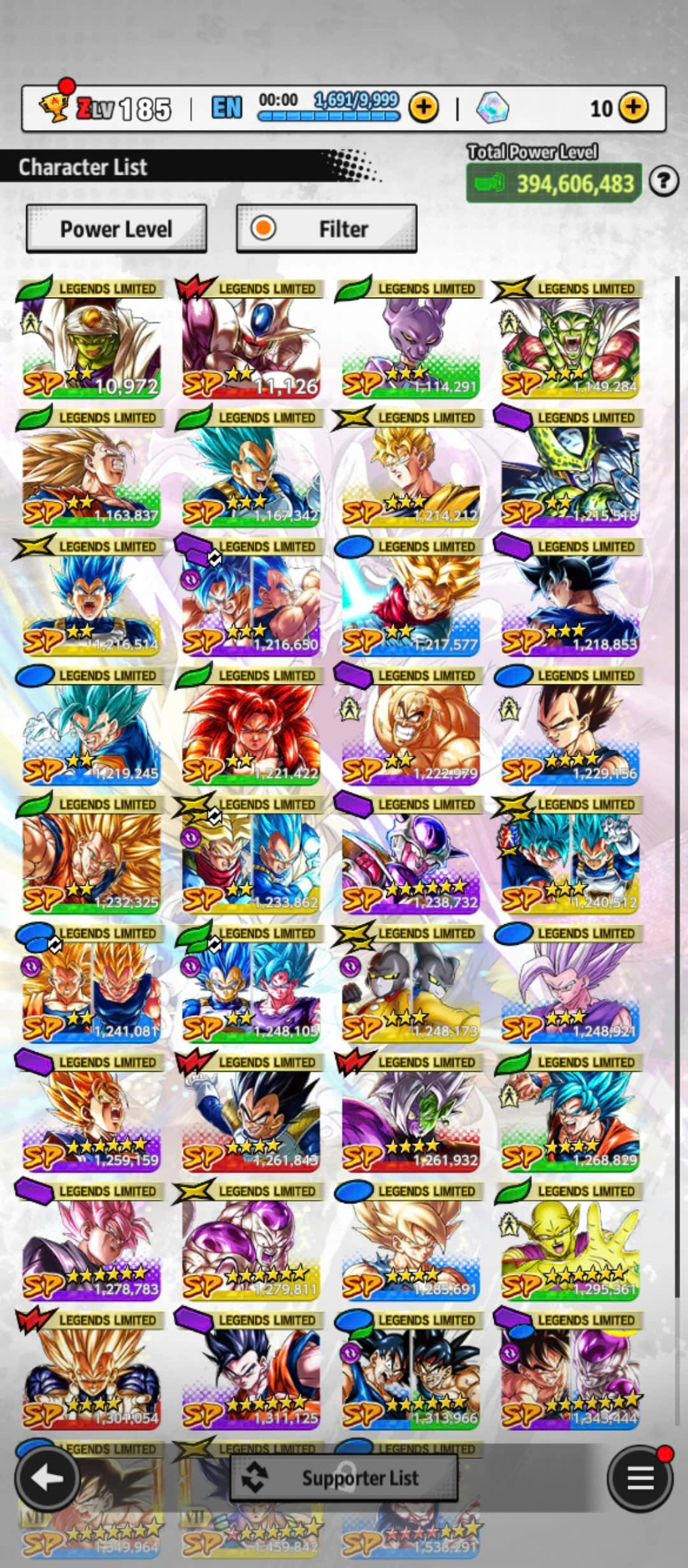Open Total Power Level help icon
The height and width of the screenshot is (1568, 688).
[x=663, y=182]
